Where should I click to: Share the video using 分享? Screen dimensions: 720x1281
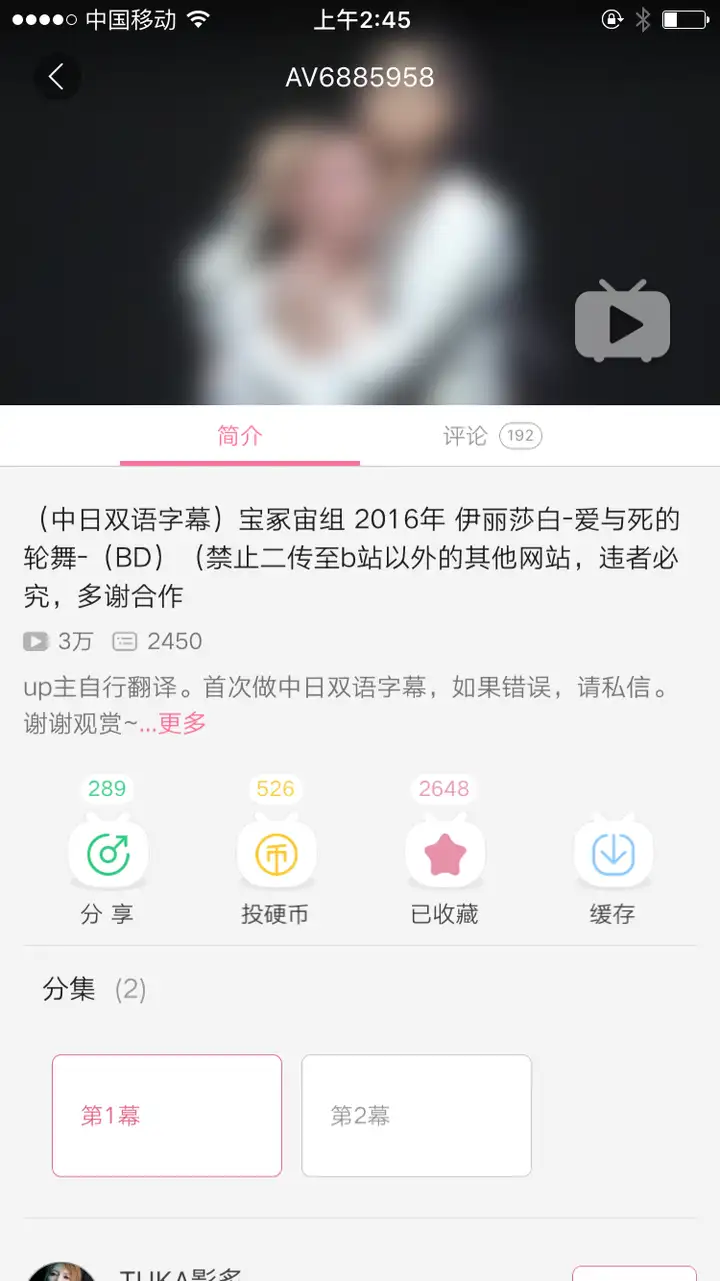[x=107, y=855]
